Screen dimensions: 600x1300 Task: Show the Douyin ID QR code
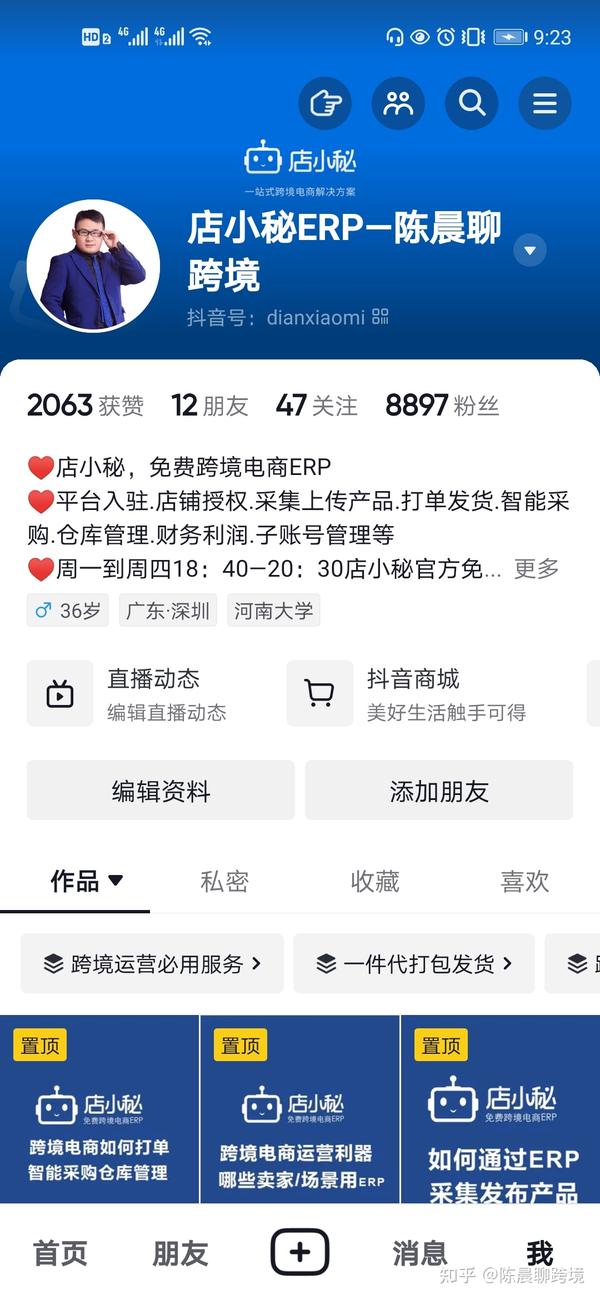point(380,317)
